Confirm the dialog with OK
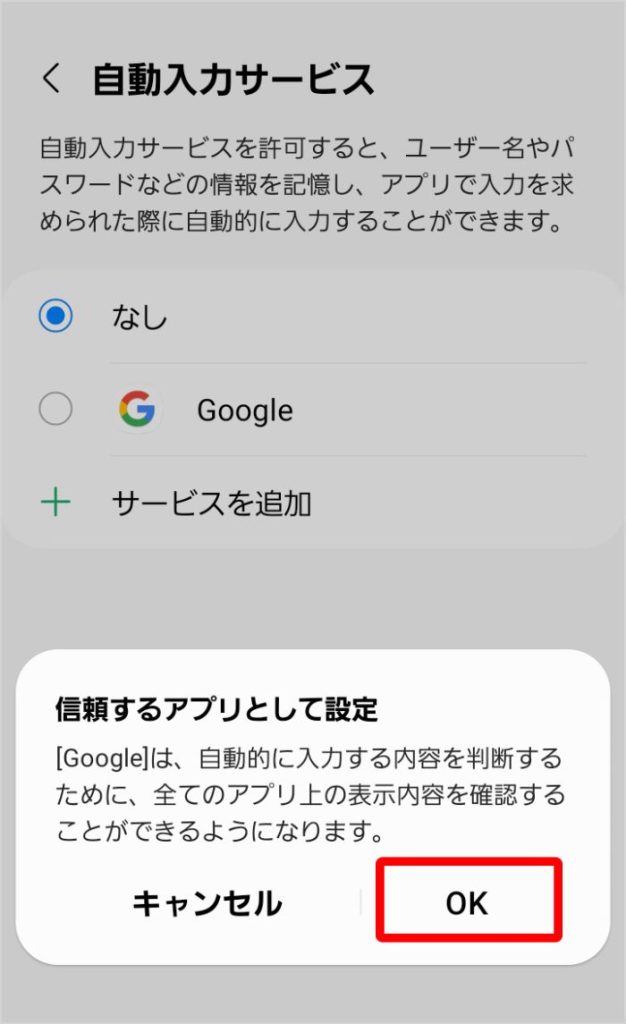 466,903
